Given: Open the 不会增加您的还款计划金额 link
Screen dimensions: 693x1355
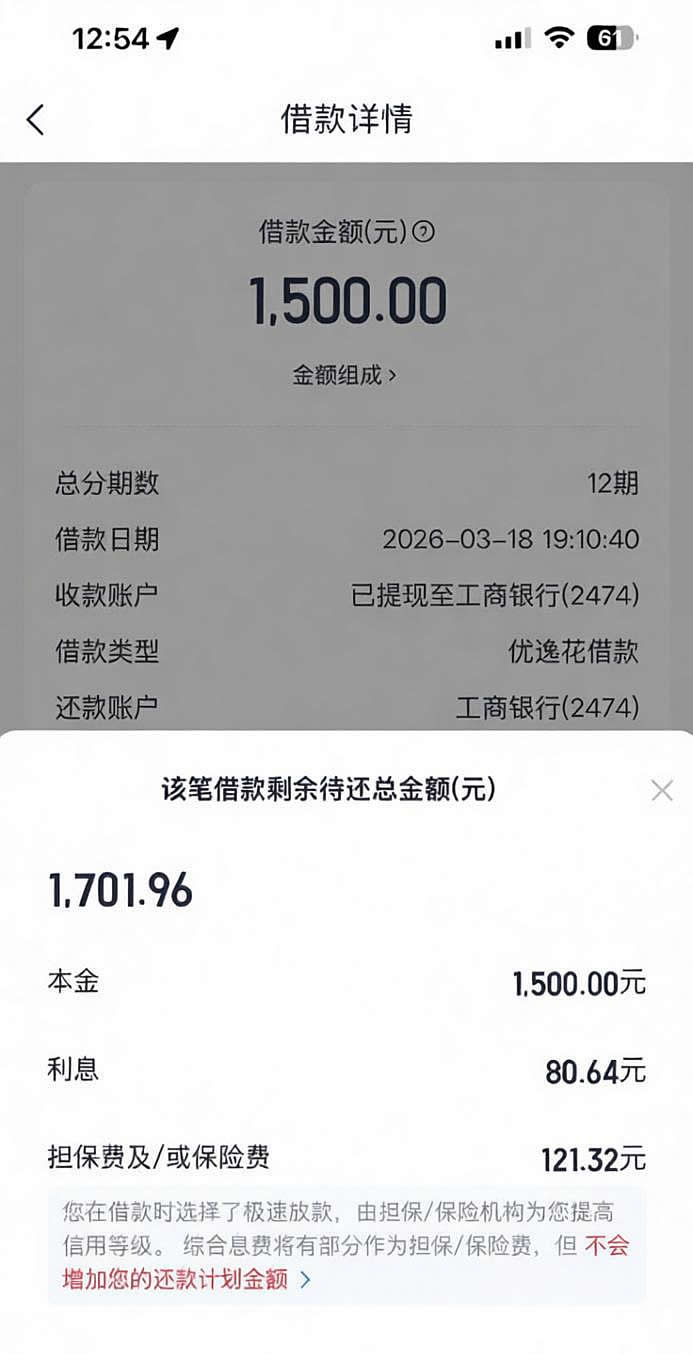Looking at the screenshot, I should point(186,1279).
